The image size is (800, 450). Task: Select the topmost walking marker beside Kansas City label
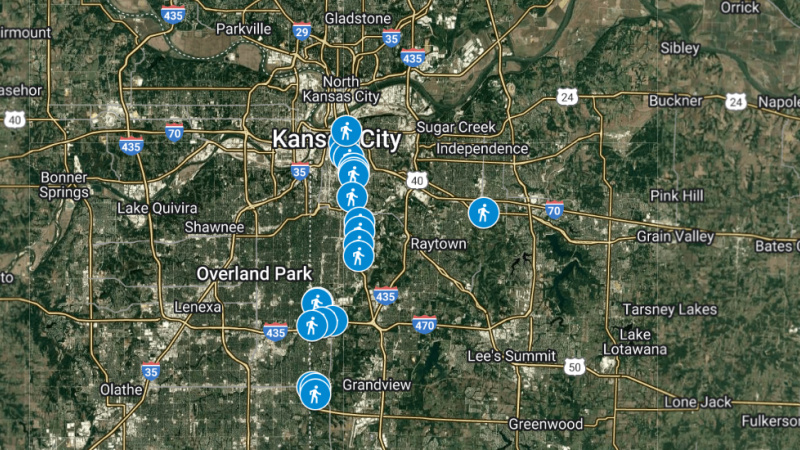point(346,131)
